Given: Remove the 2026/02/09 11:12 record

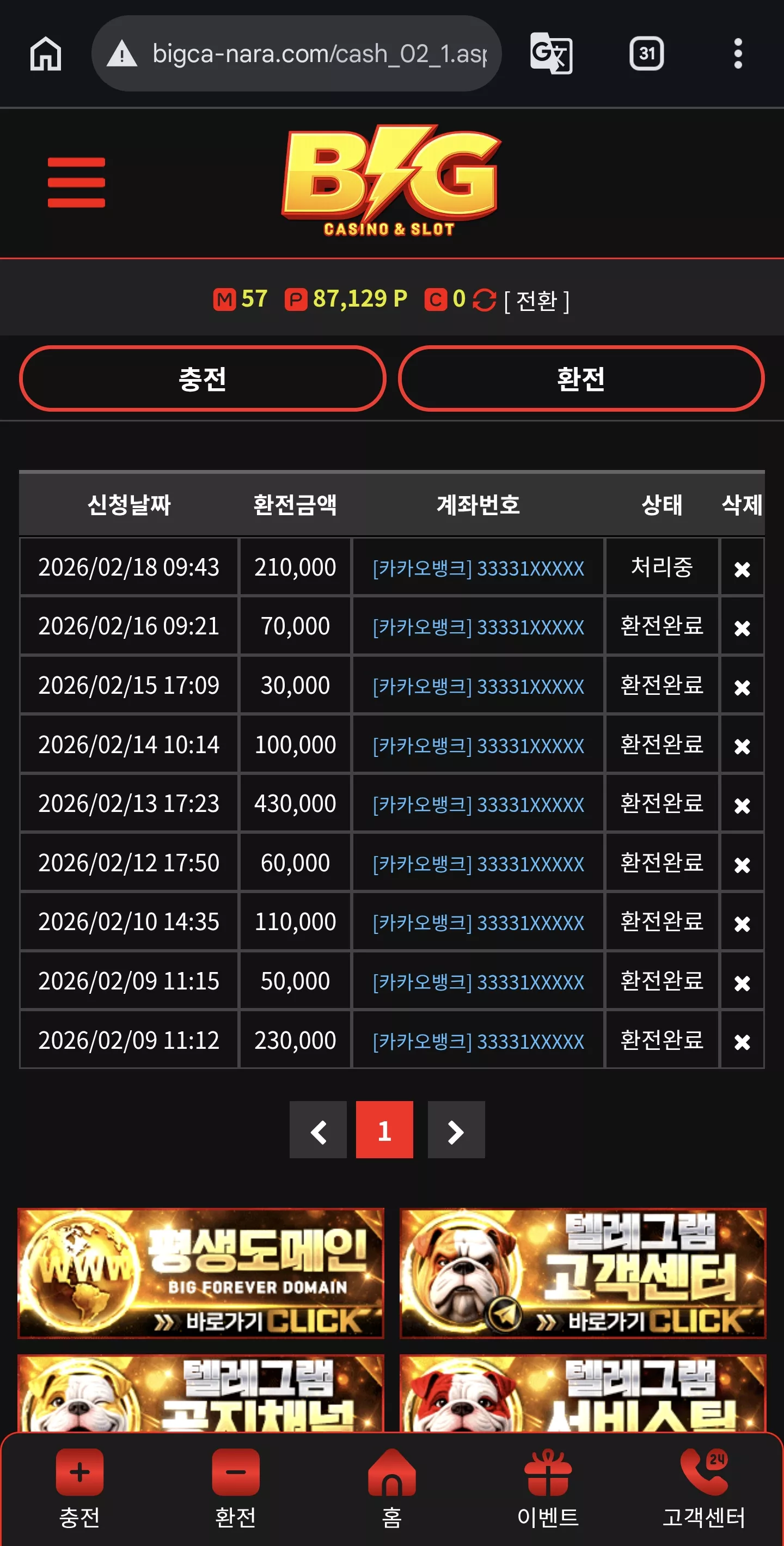Looking at the screenshot, I should (742, 1041).
